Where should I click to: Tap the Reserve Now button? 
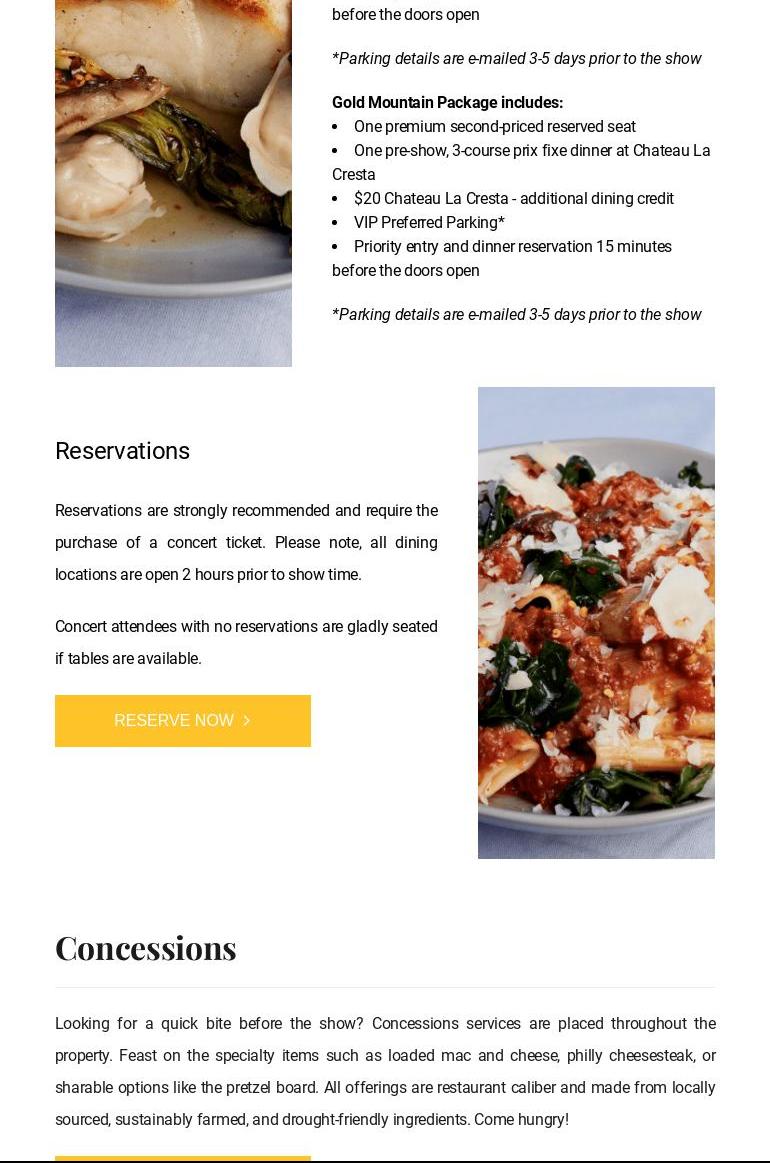[183, 721]
